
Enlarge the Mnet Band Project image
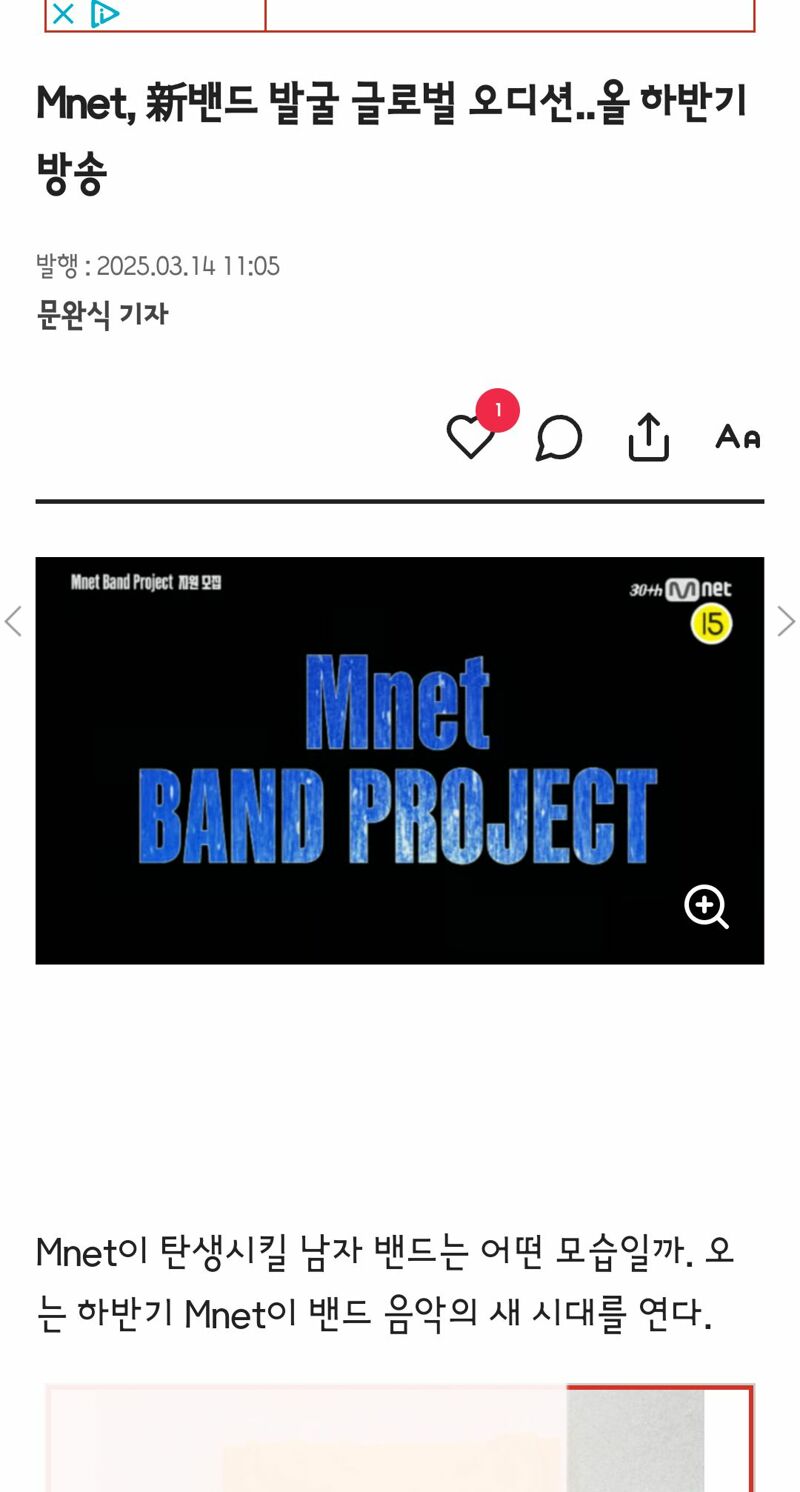(706, 907)
